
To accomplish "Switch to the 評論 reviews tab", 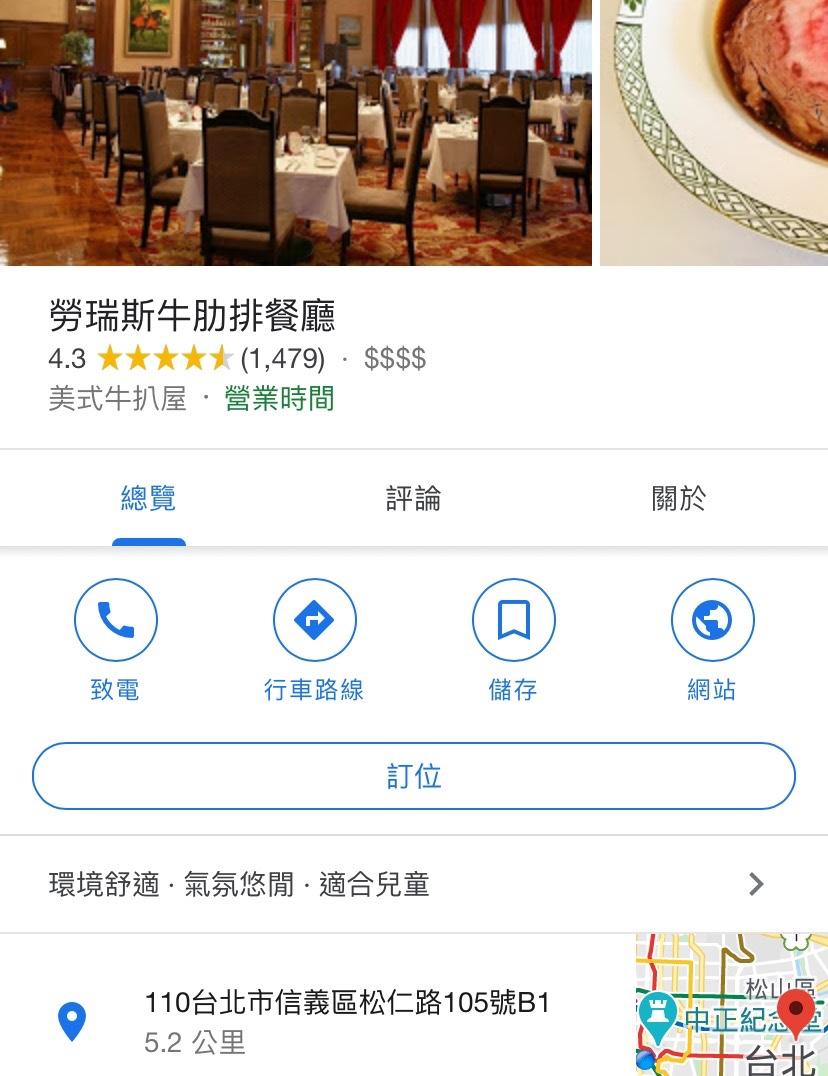I will (x=413, y=498).
